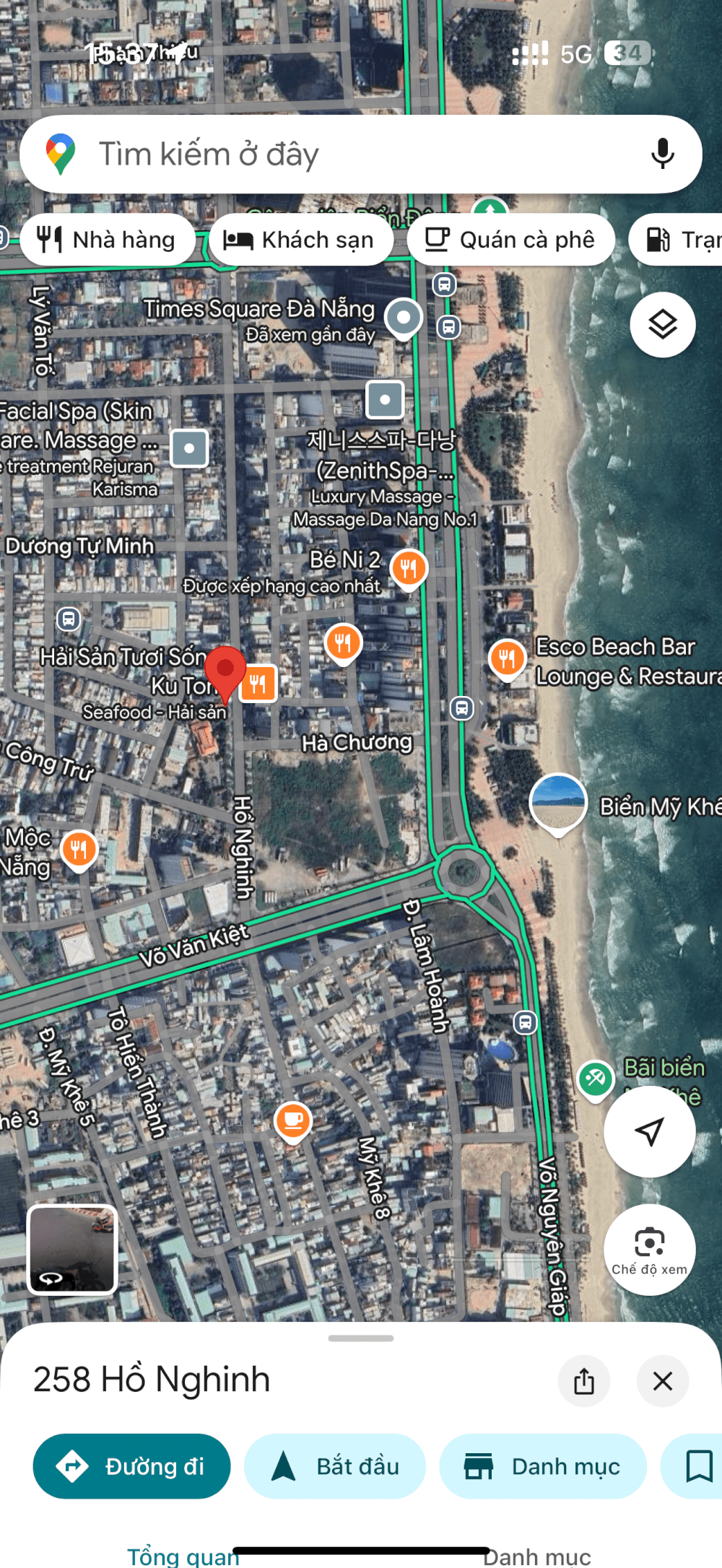Open Biển Mỹ Khê photo marker
This screenshot has height=1568, width=722.
coord(557,803)
